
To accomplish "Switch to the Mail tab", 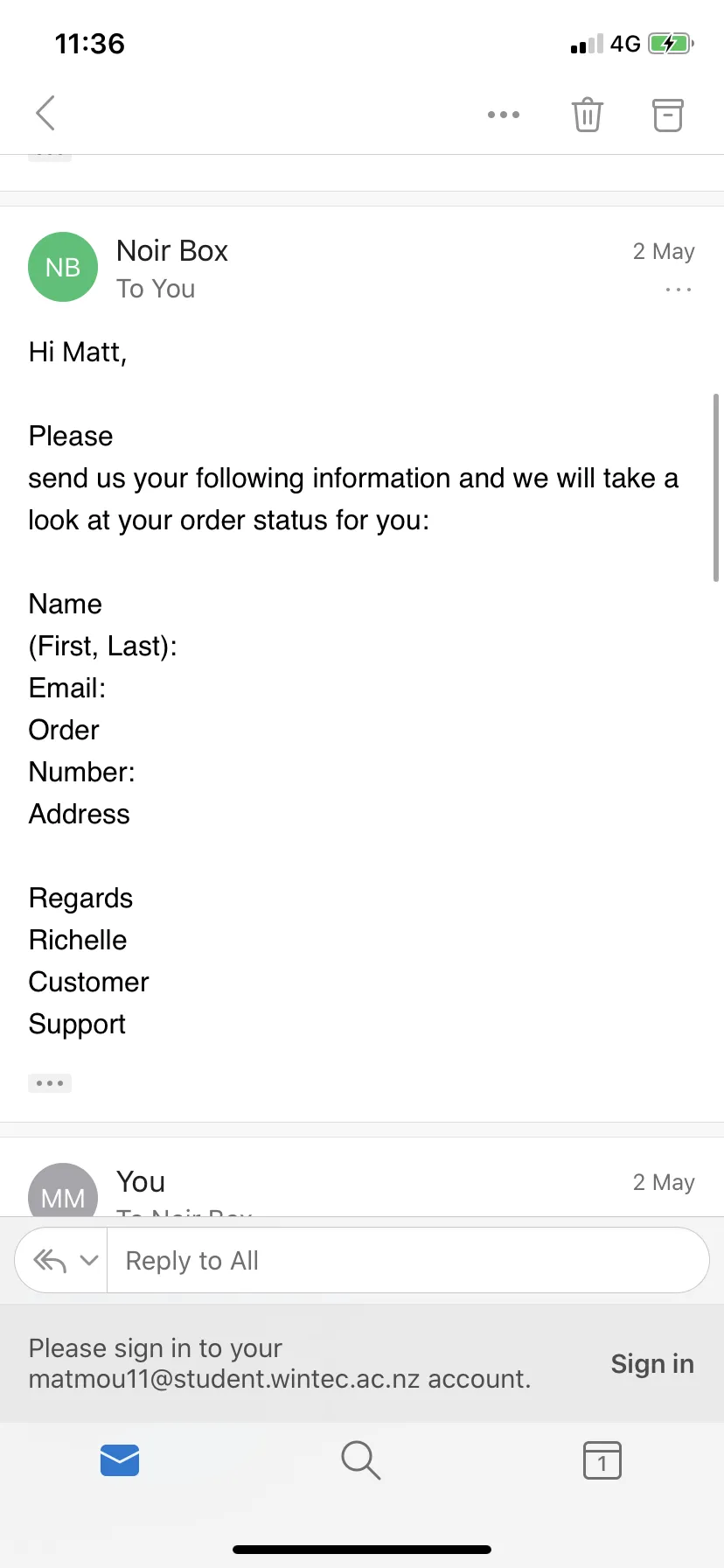I will pos(120,1459).
